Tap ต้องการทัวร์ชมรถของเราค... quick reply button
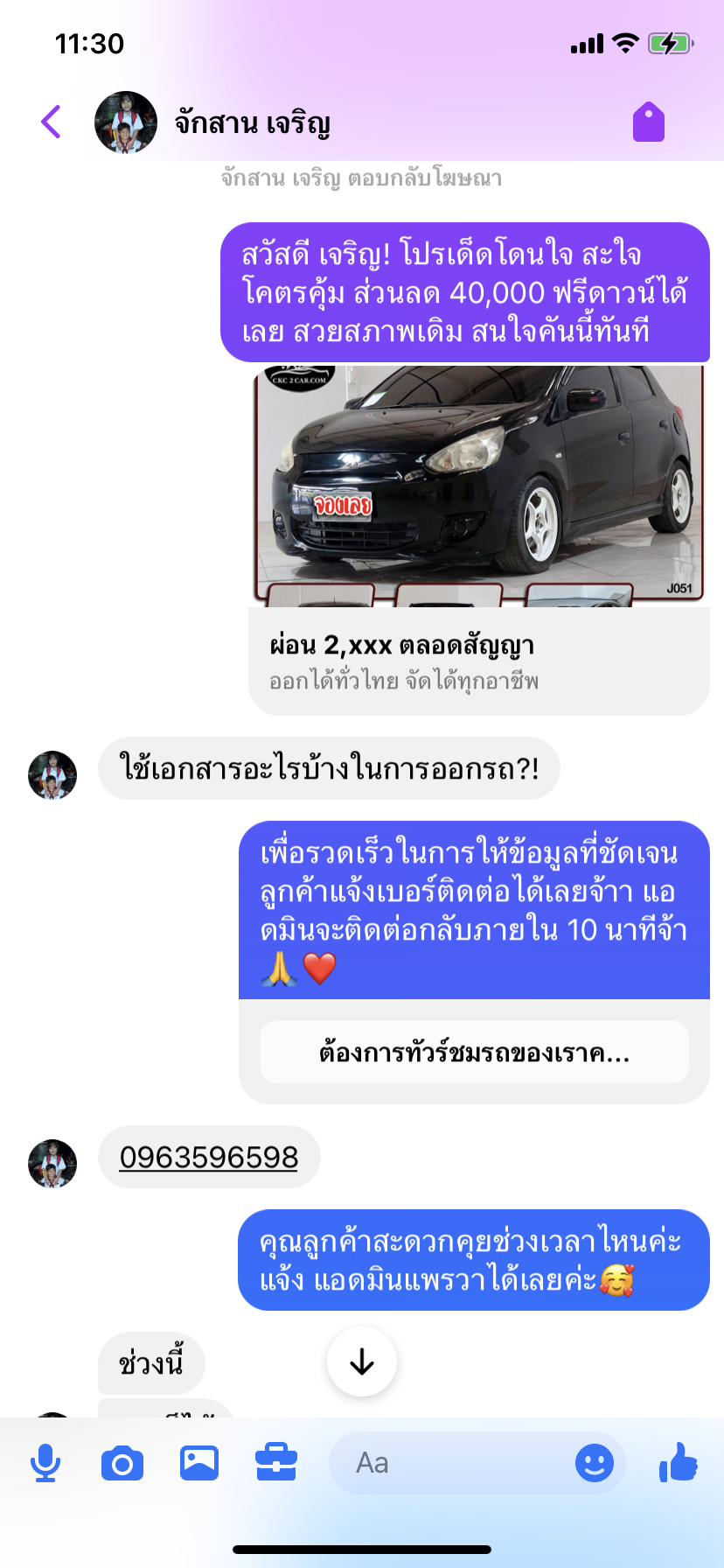Image resolution: width=724 pixels, height=1568 pixels. click(474, 1052)
